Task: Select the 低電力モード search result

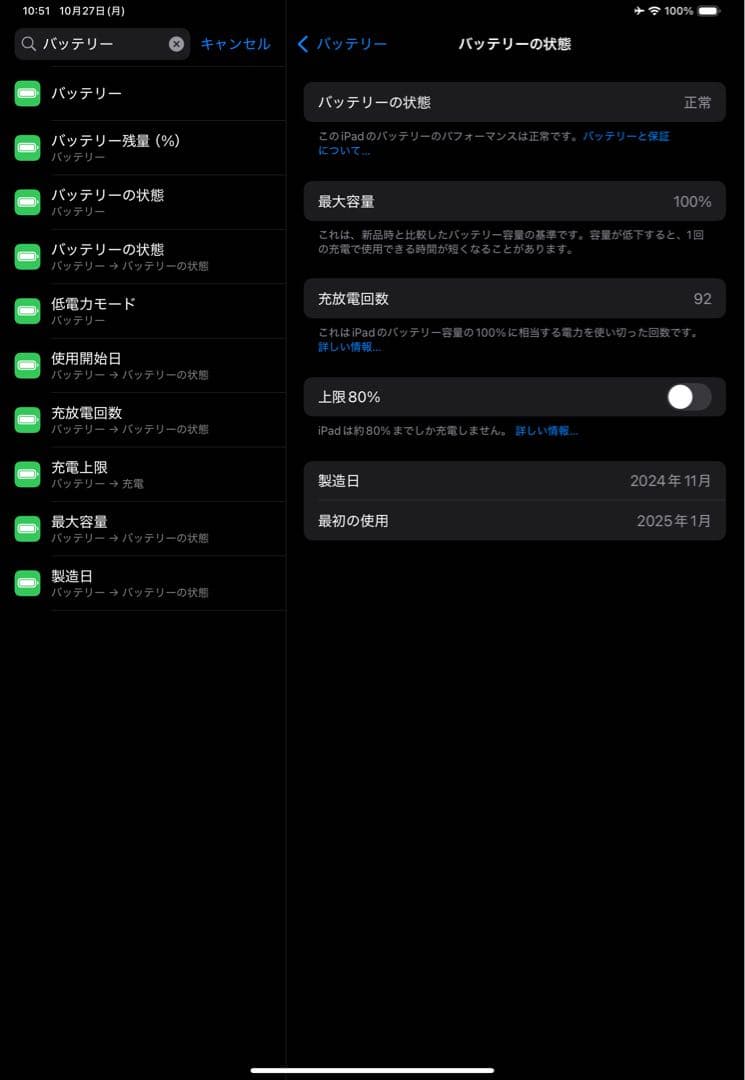Action: coord(150,311)
